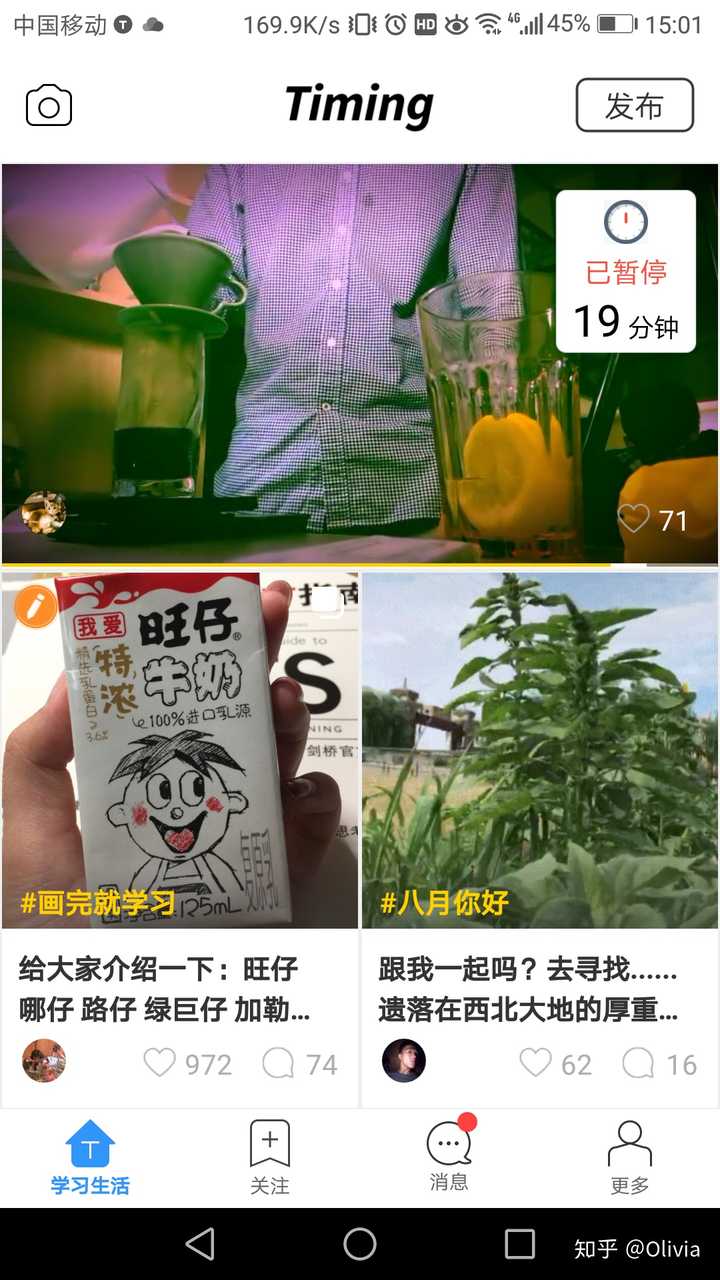Like the 跟我一起吗 post with 62 likes

pos(535,1062)
